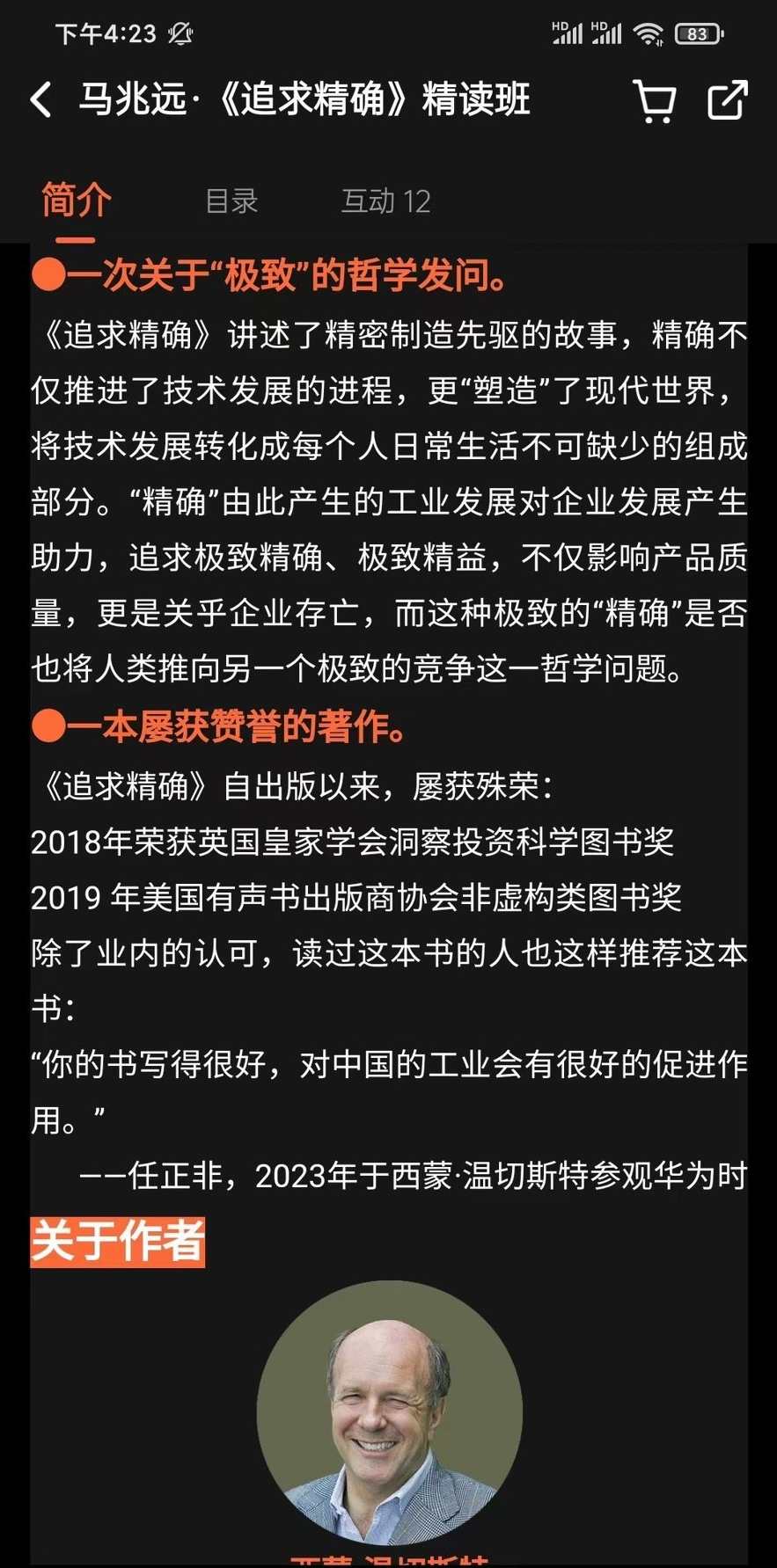Tap the Wi-Fi status icon

click(650, 33)
